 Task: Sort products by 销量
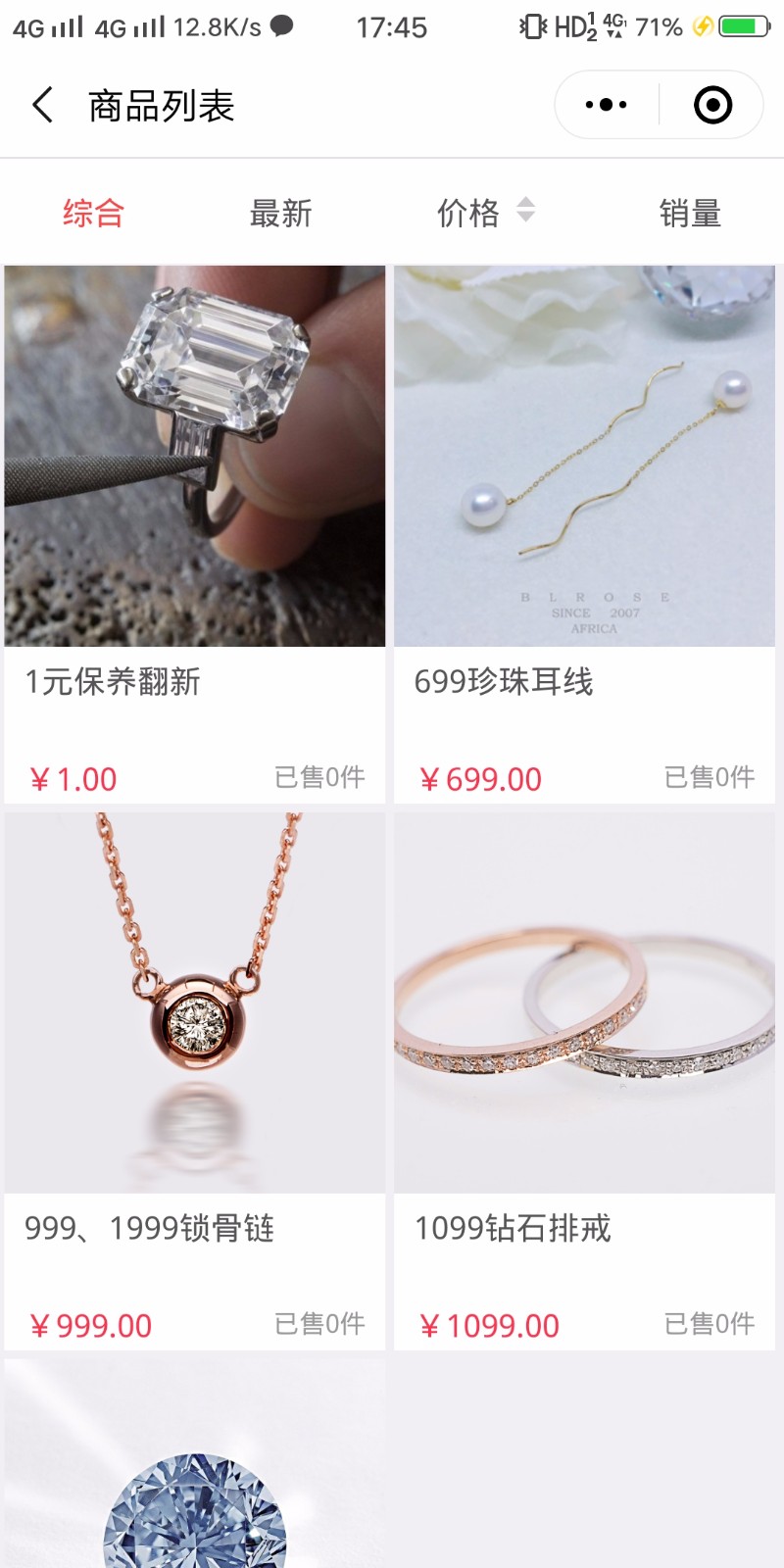pyautogui.click(x=690, y=213)
